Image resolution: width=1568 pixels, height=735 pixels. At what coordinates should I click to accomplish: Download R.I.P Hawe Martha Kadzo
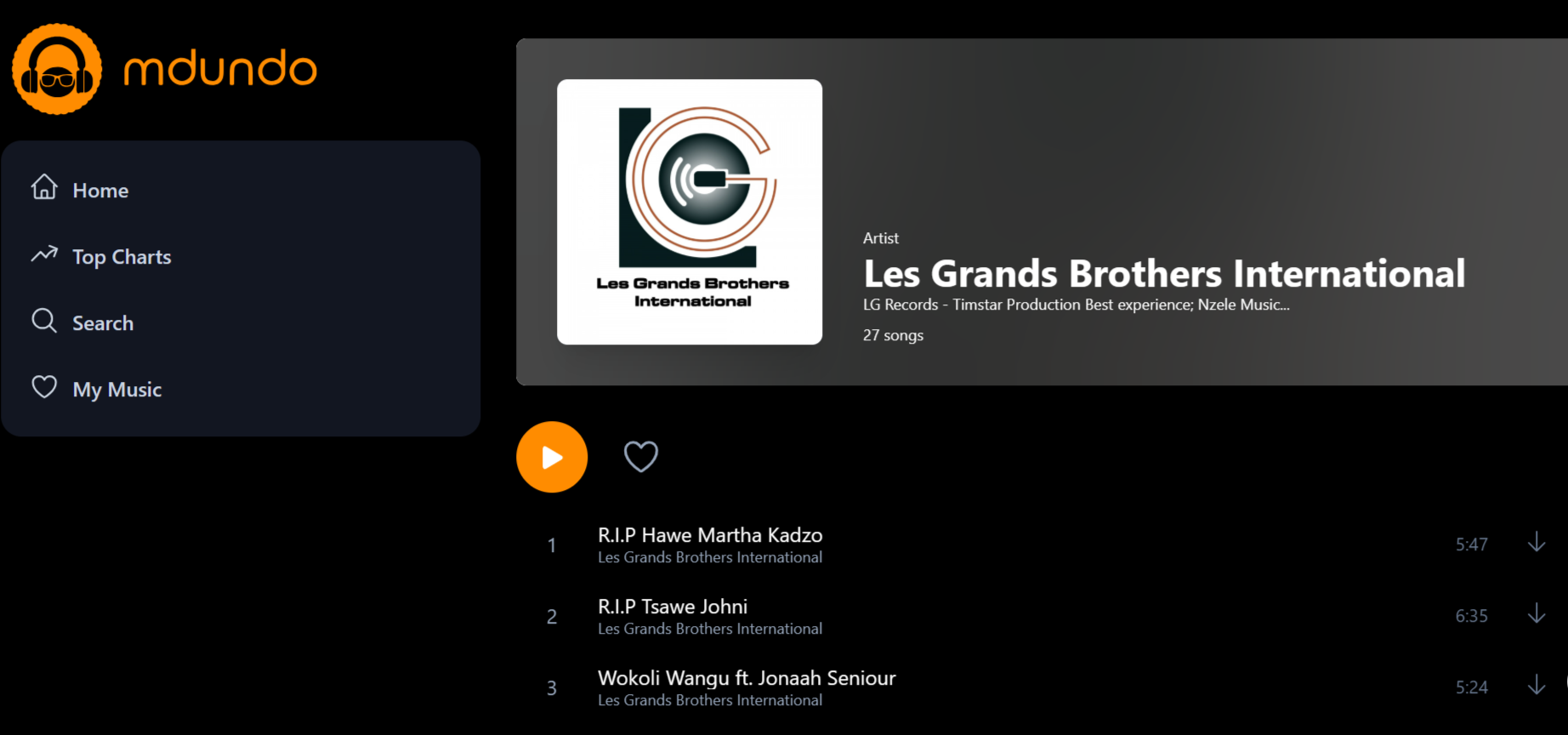[1536, 543]
